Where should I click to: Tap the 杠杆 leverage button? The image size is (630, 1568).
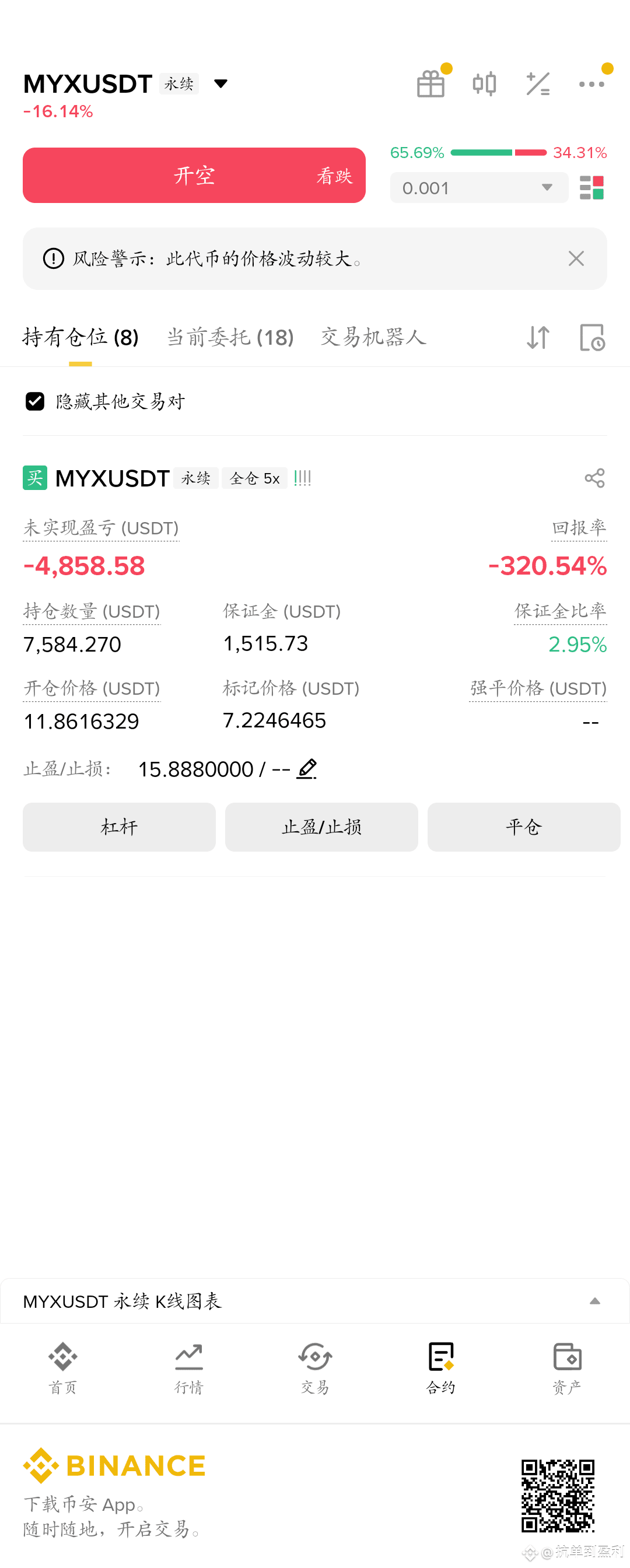point(120,827)
